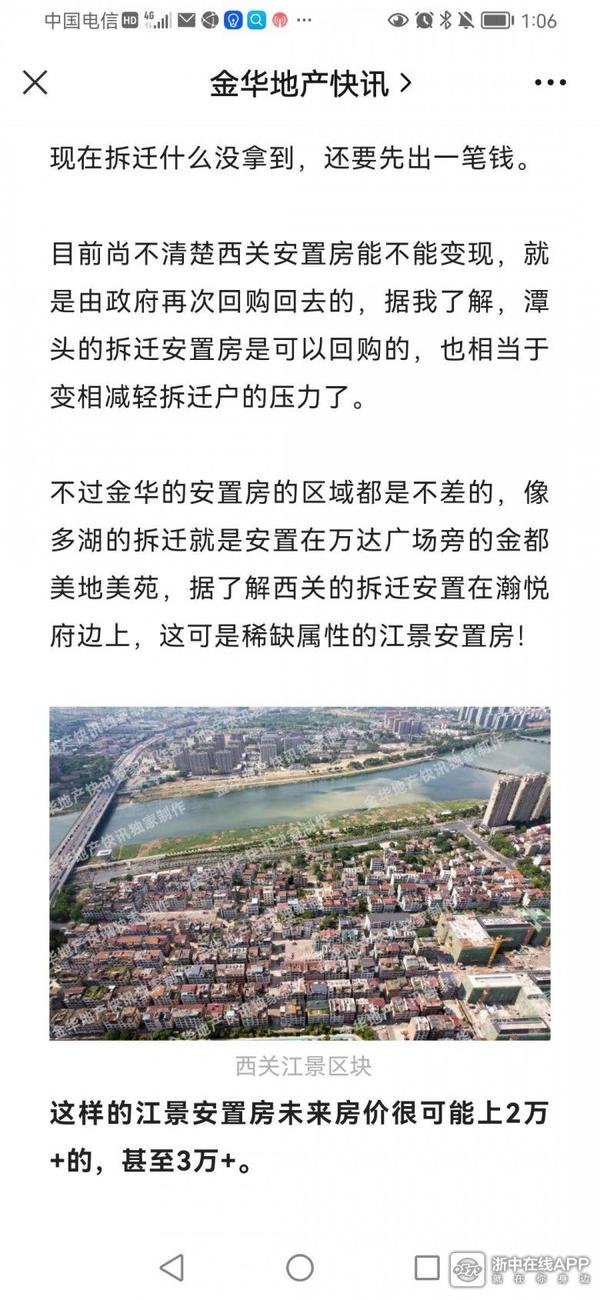600x1300 pixels.
Task: Open the three-dot overflow menu
Action: tap(550, 83)
